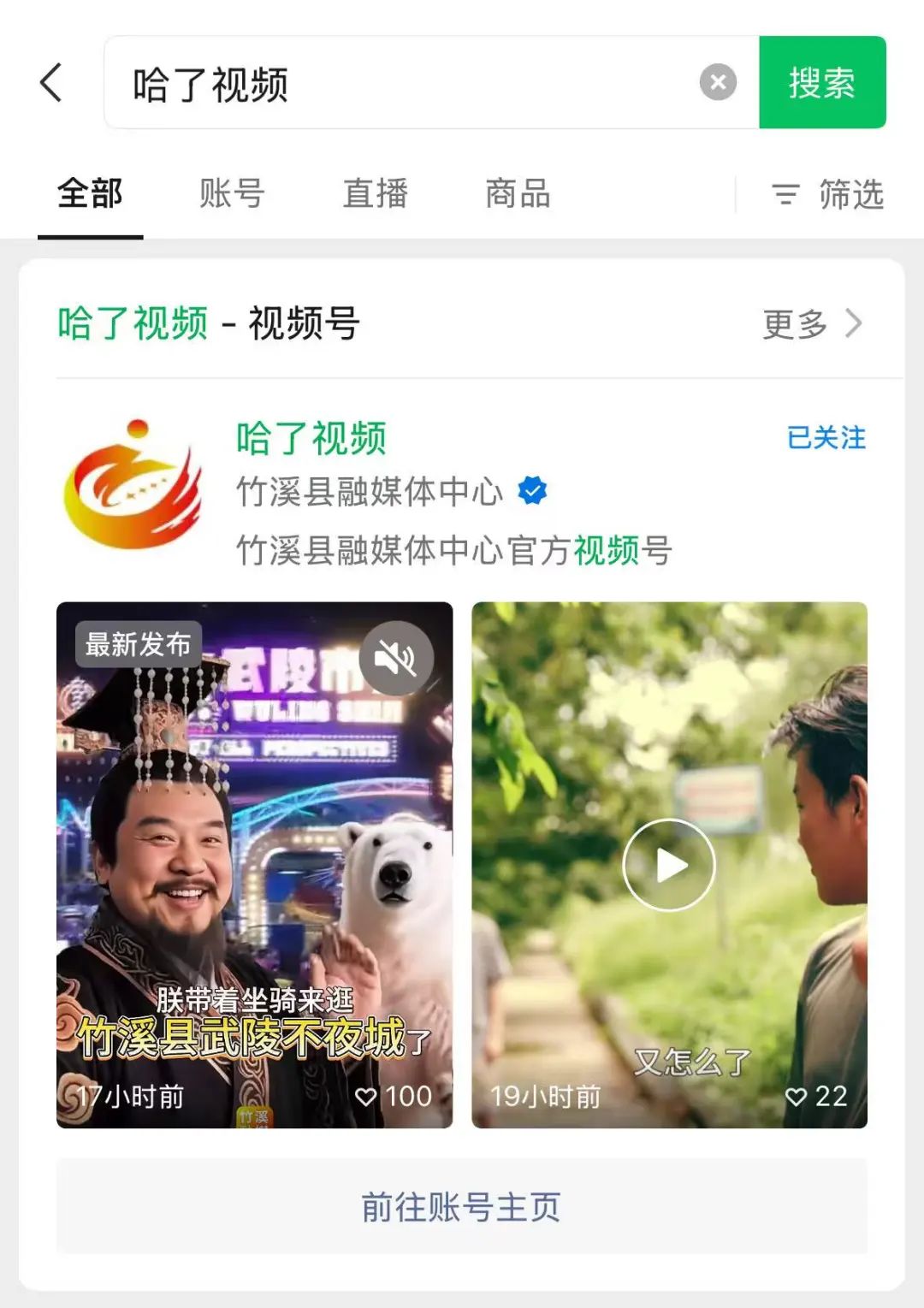
Task: Play the 又怎么了 video
Action: point(669,865)
